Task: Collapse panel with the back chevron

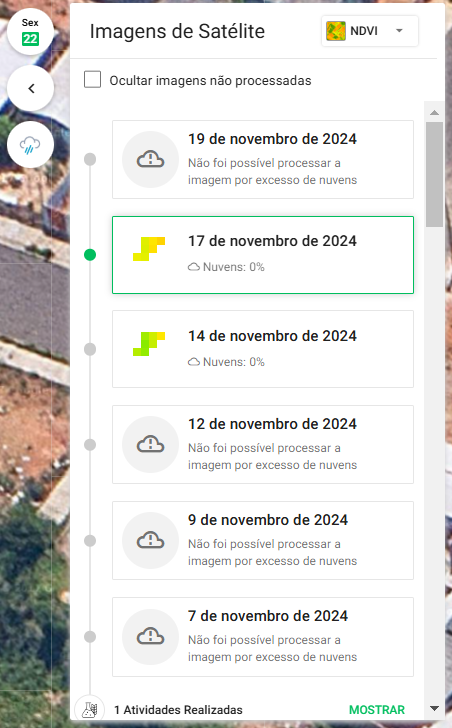Action: [x=31, y=88]
